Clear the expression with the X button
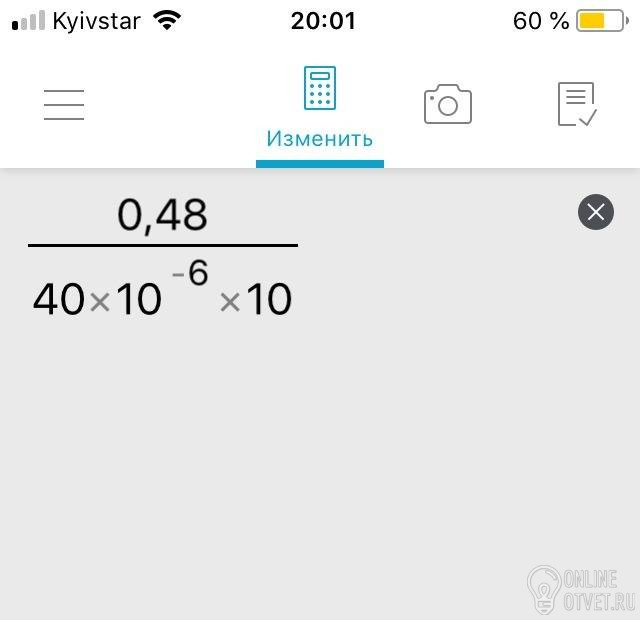Viewport: 640px width, 620px height. pos(595,212)
